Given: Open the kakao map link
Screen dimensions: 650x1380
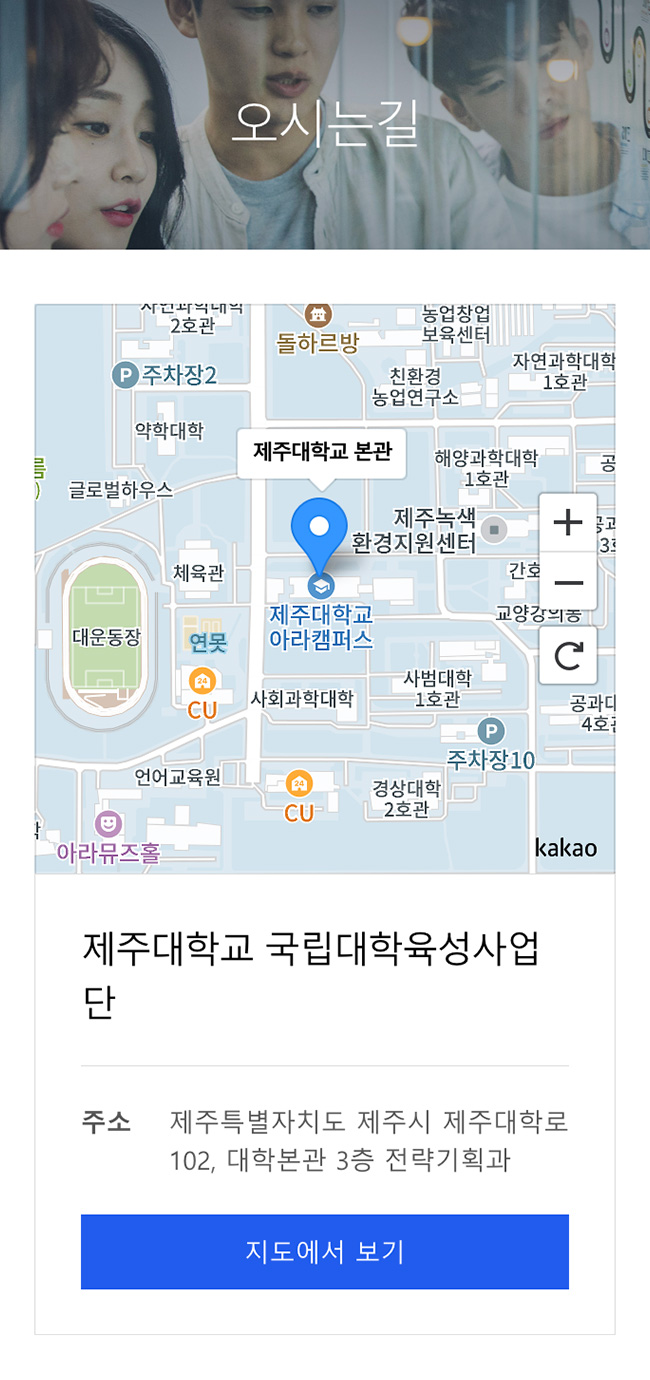Looking at the screenshot, I should pos(565,848).
